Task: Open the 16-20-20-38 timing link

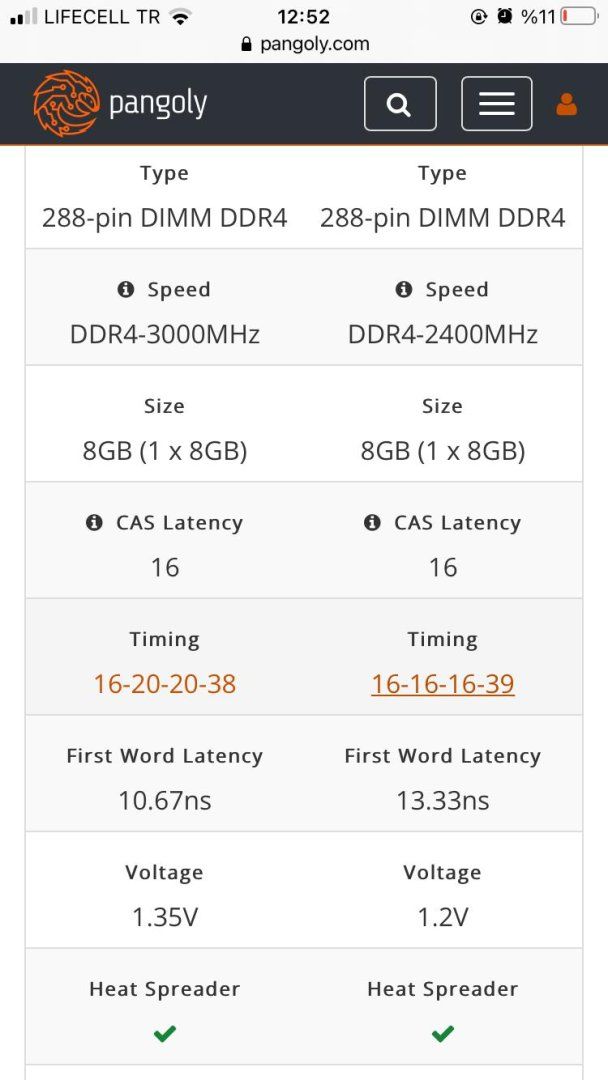Action: pyautogui.click(x=165, y=684)
